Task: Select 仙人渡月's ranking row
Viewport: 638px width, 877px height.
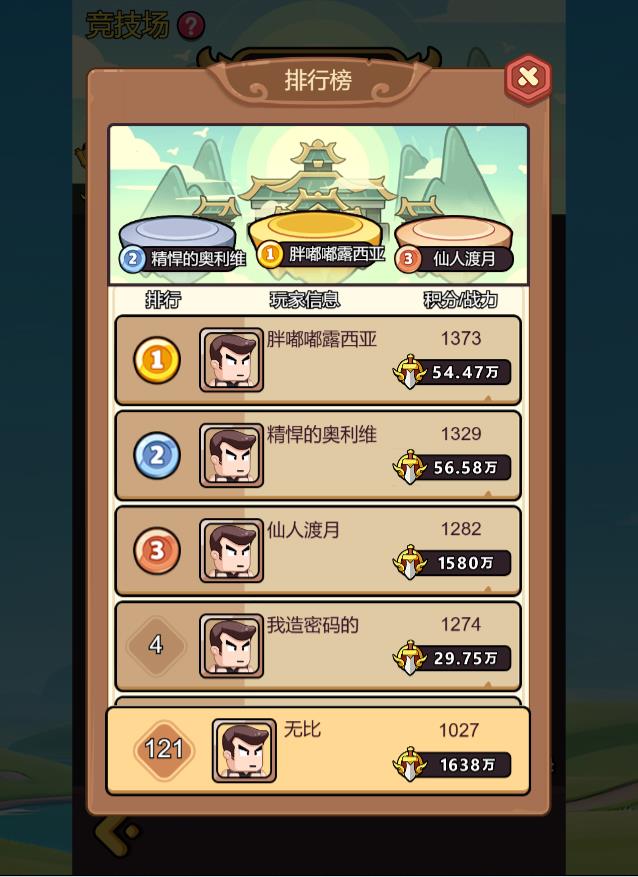Action: (318, 550)
